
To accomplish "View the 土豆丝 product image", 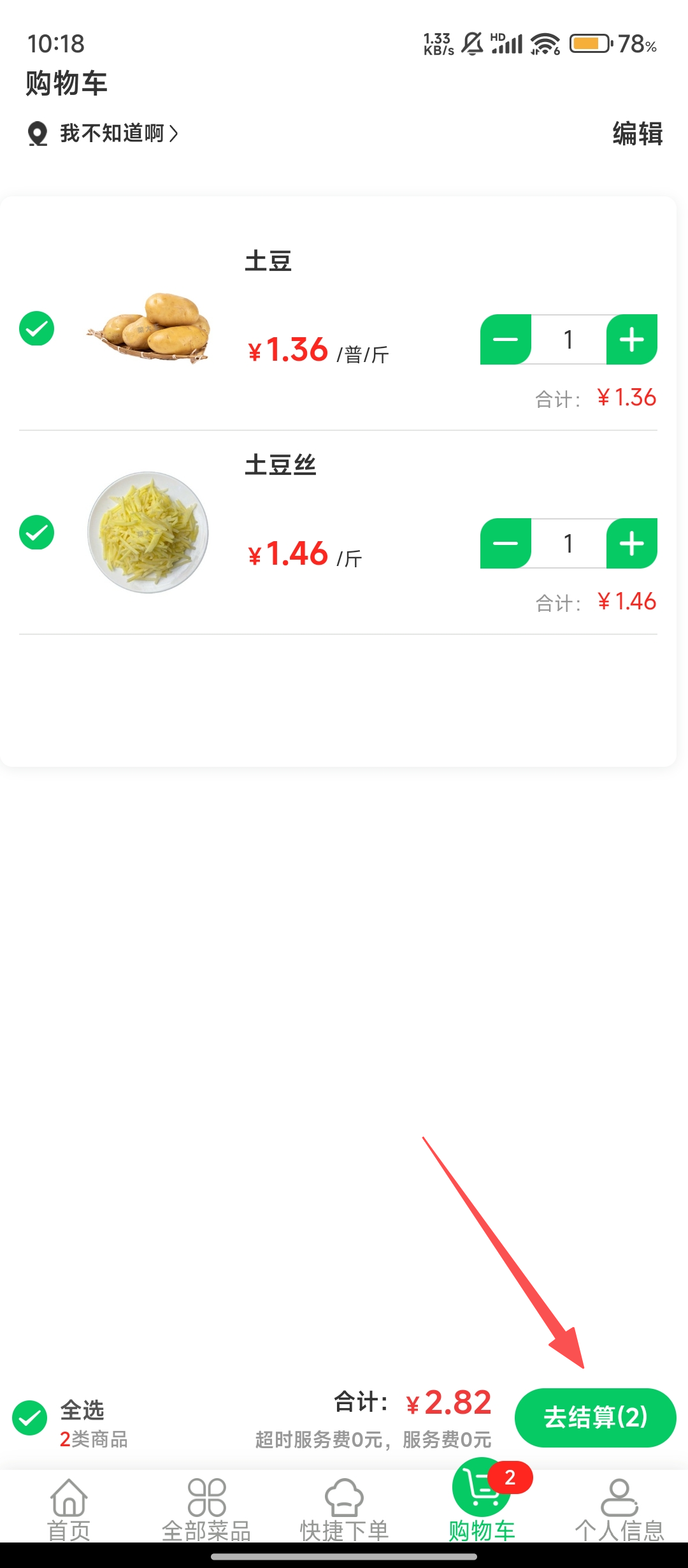I will [x=148, y=532].
